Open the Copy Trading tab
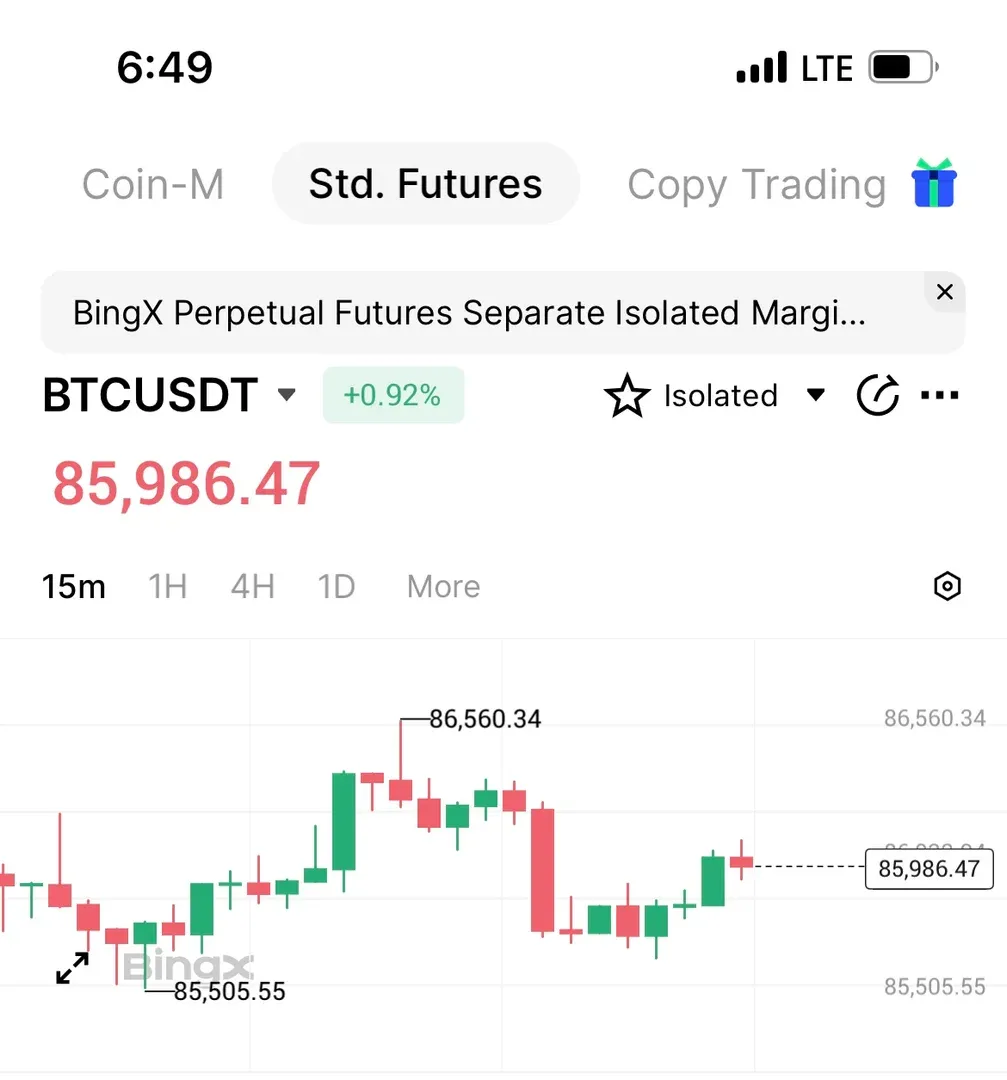Viewport: 1007px width, 1080px height. click(756, 185)
